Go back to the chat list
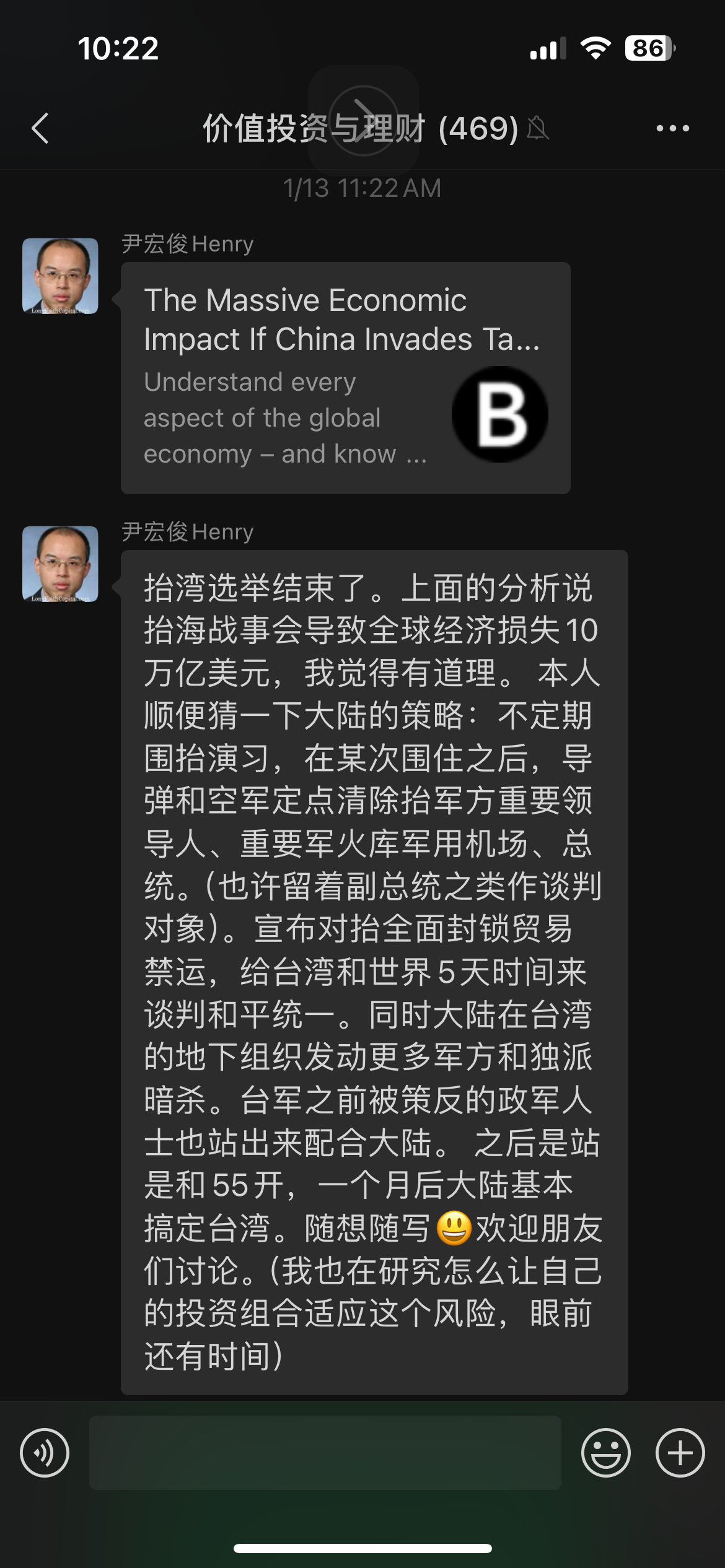Viewport: 725px width, 1568px height. coord(40,129)
